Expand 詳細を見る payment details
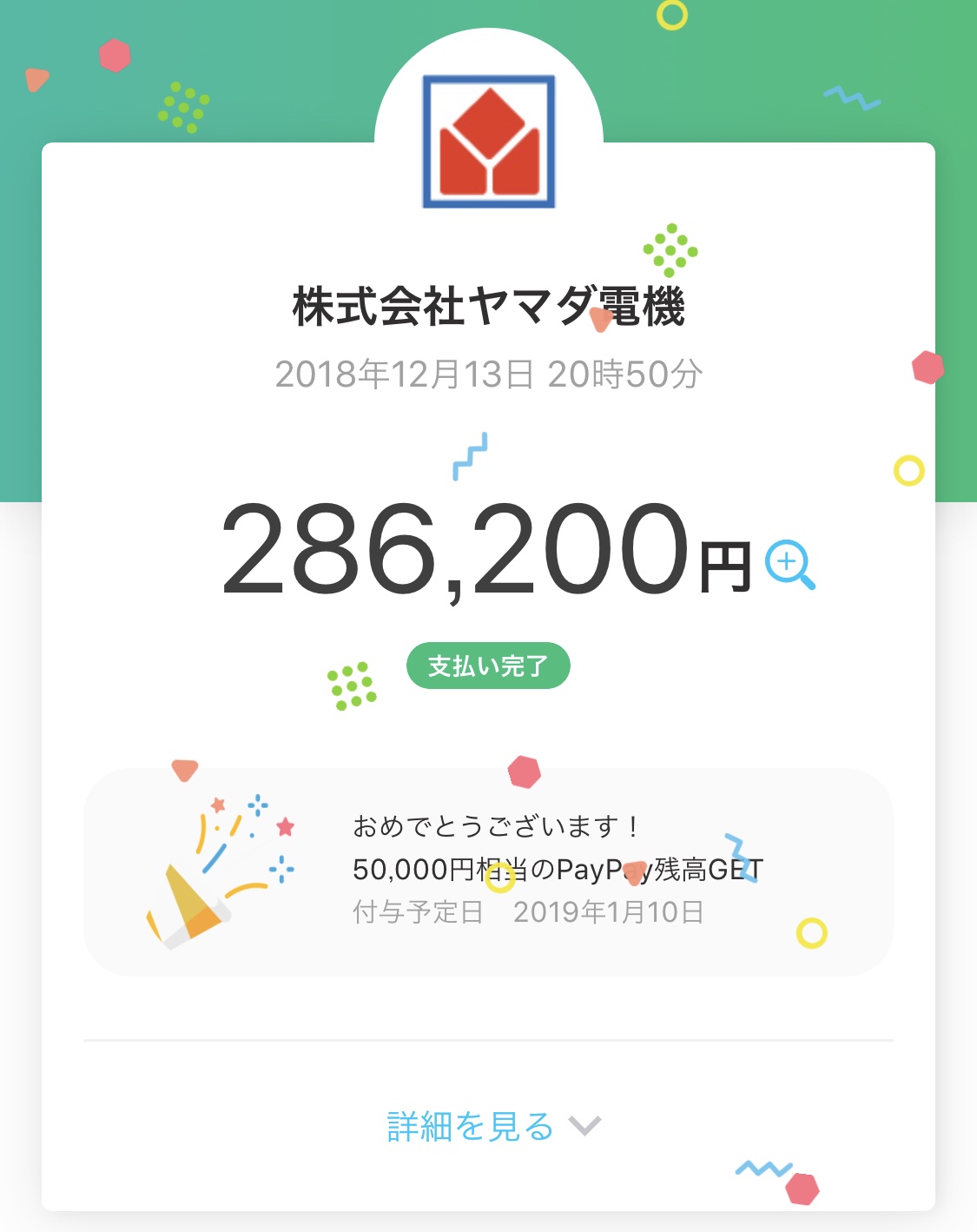The image size is (977, 1232). pos(492,1126)
